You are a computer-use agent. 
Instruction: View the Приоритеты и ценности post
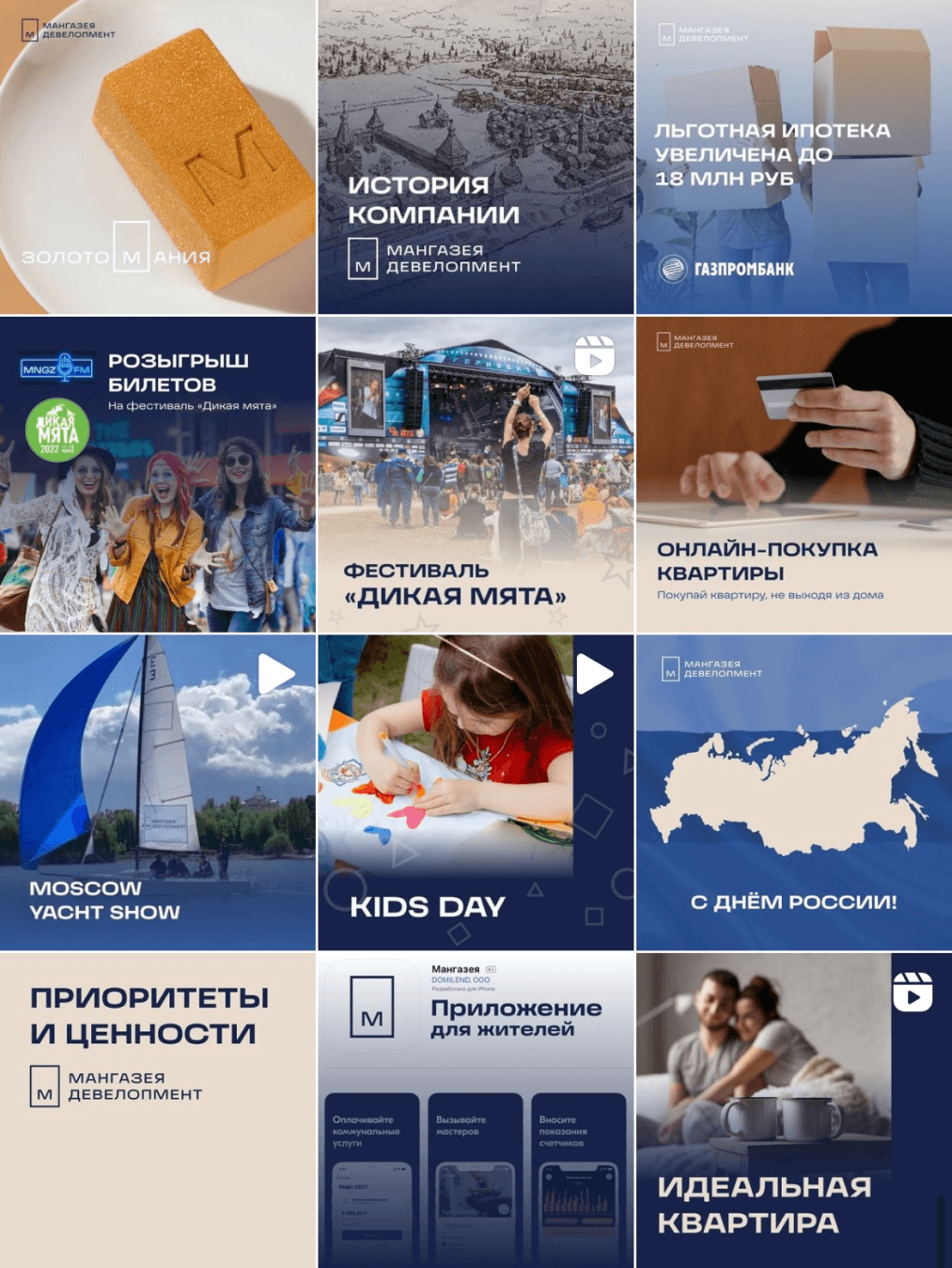click(x=158, y=1110)
